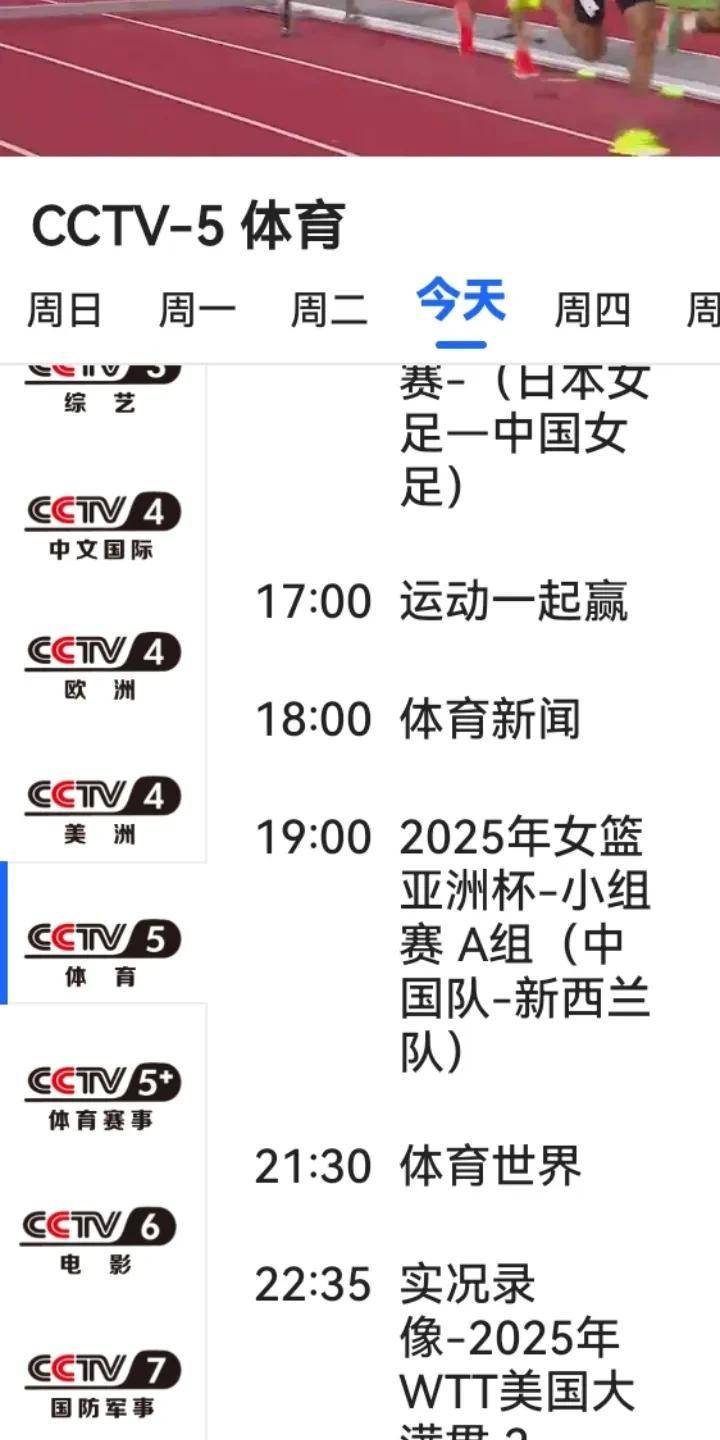Open the CCTV-4 美洲 channel listing
Image resolution: width=720 pixels, height=1440 pixels.
100,805
